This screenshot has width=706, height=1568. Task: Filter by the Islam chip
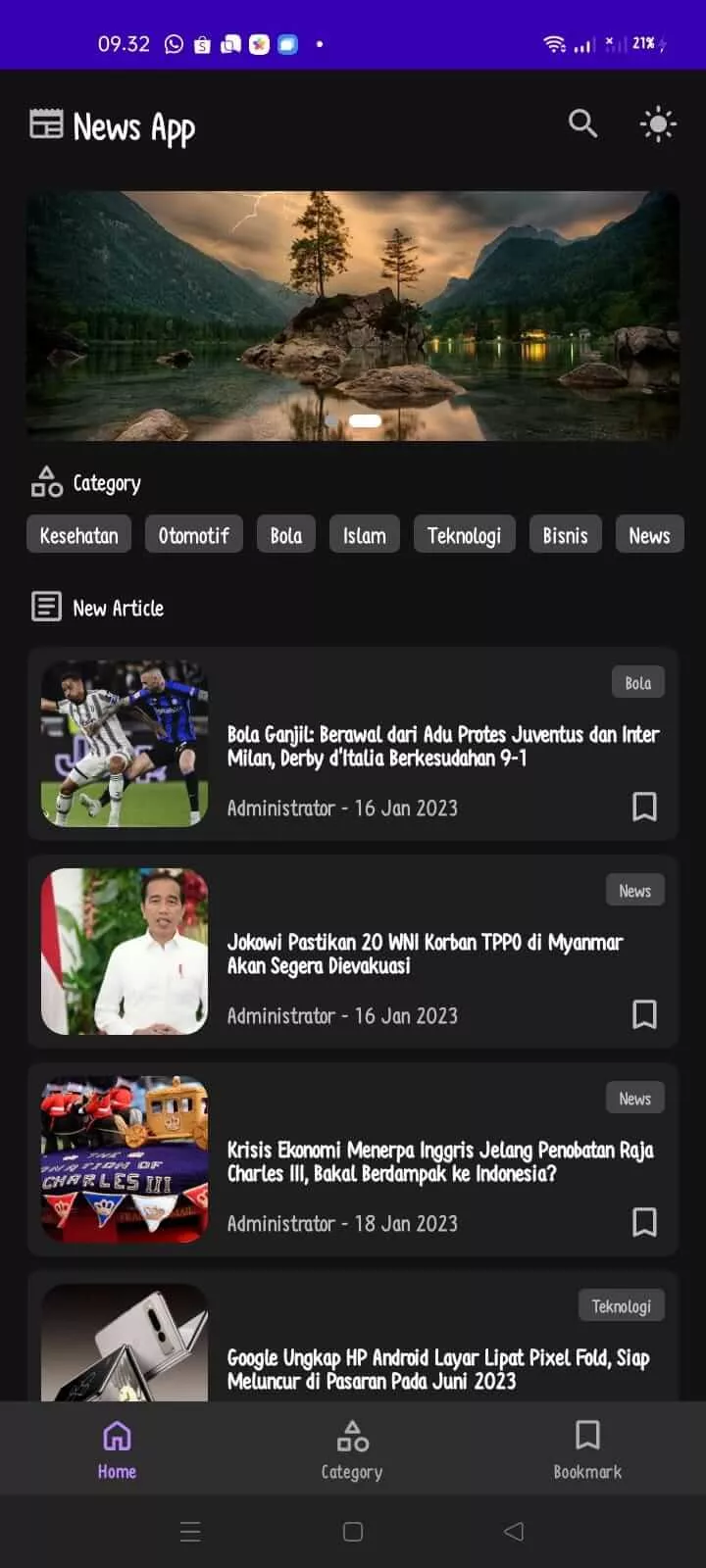tap(364, 535)
